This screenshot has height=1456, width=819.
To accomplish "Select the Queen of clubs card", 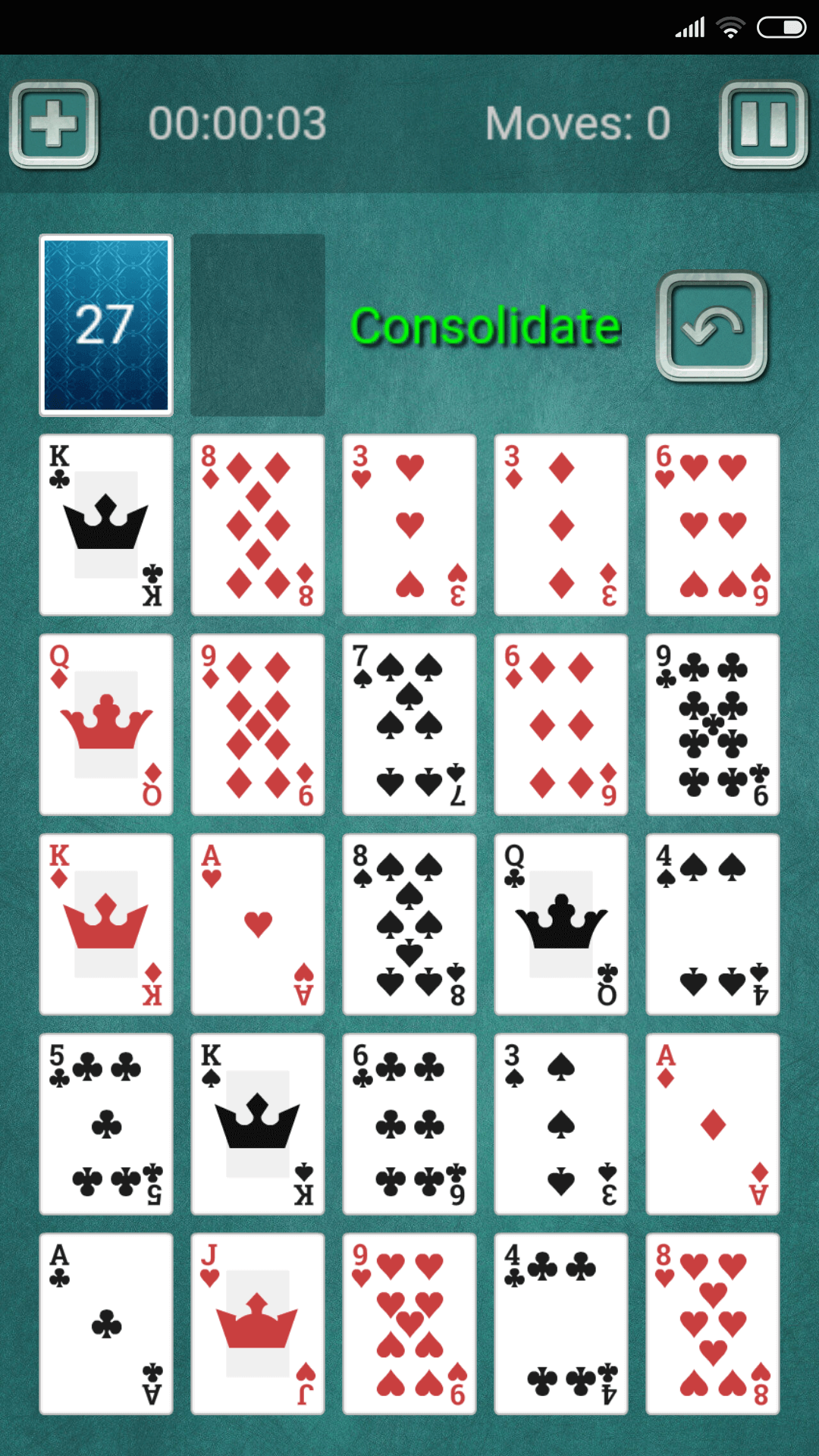I will (561, 924).
